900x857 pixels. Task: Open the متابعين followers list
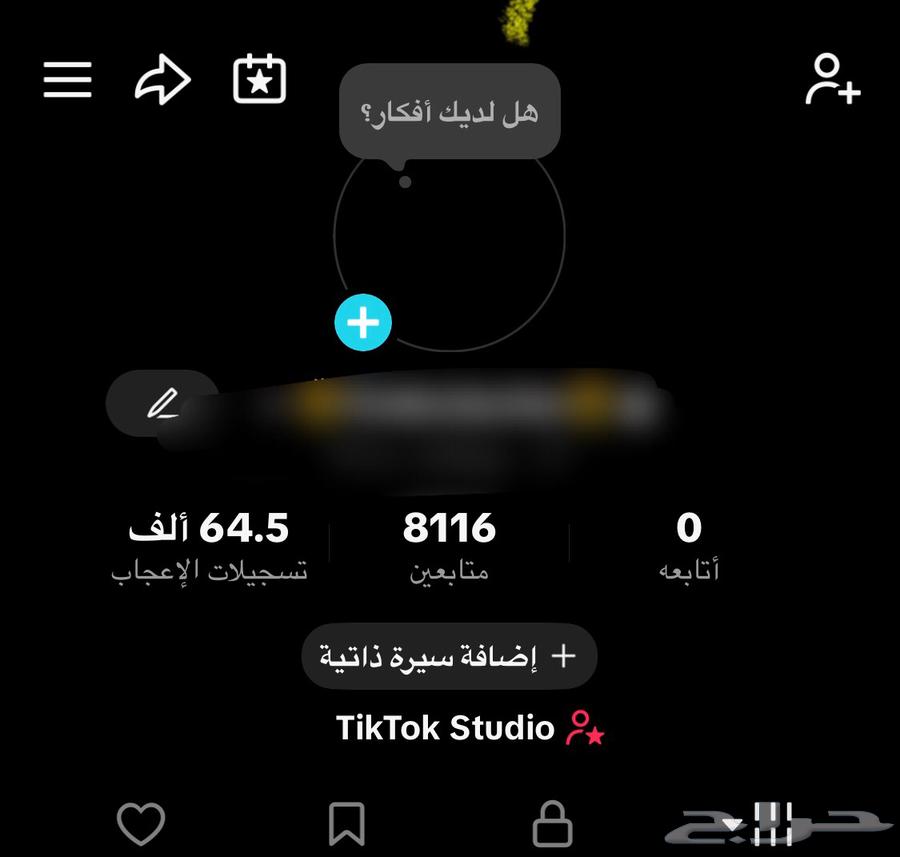pos(449,545)
